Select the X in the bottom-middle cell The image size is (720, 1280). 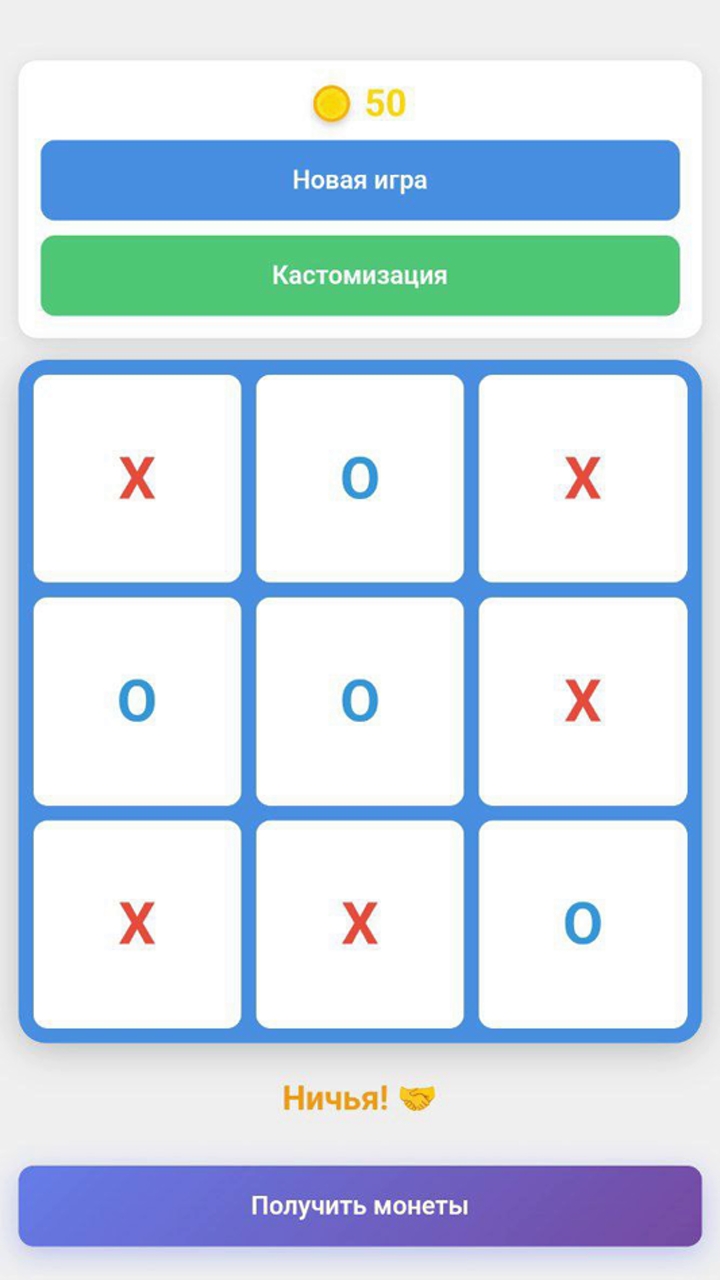point(361,925)
